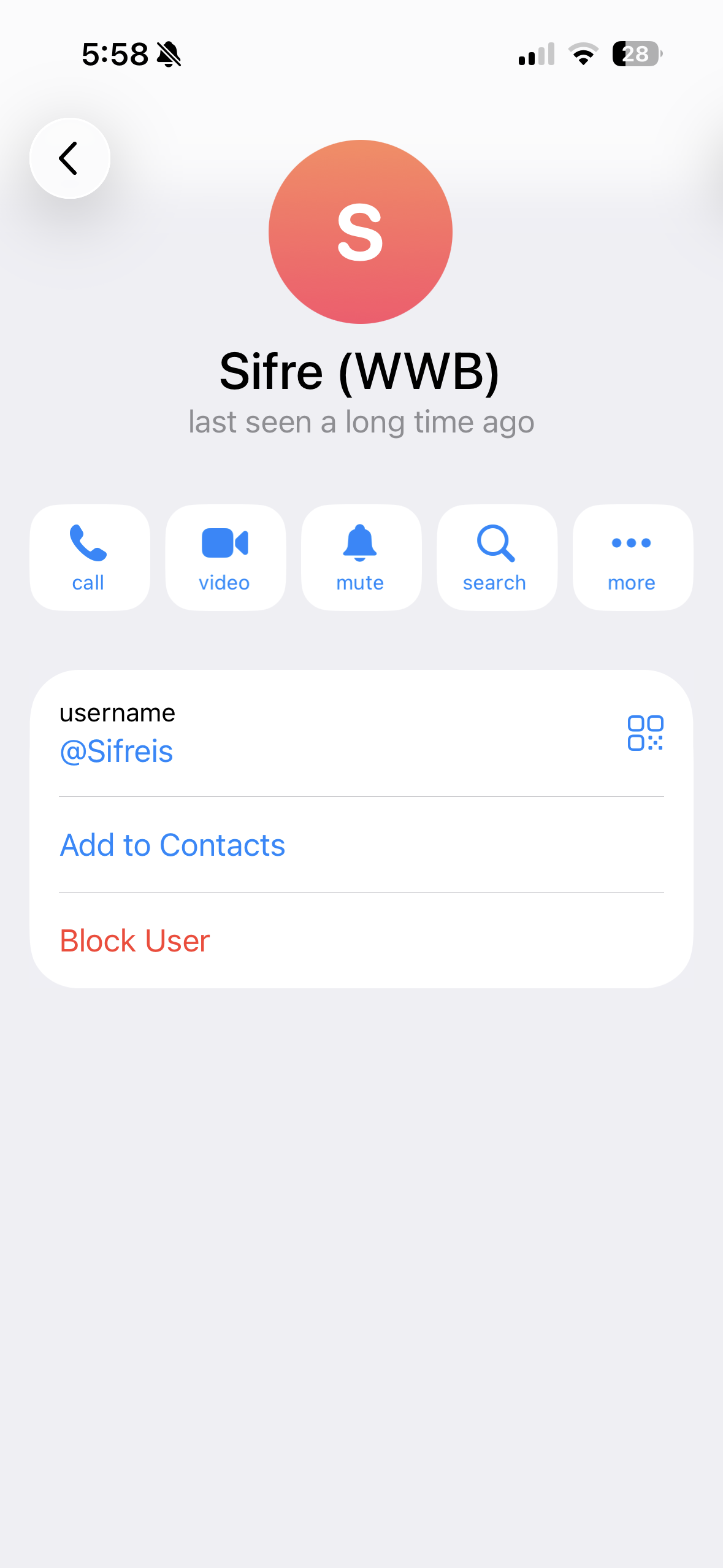This screenshot has width=723, height=1568.
Task: Add Sifre to Contacts
Action: click(172, 845)
